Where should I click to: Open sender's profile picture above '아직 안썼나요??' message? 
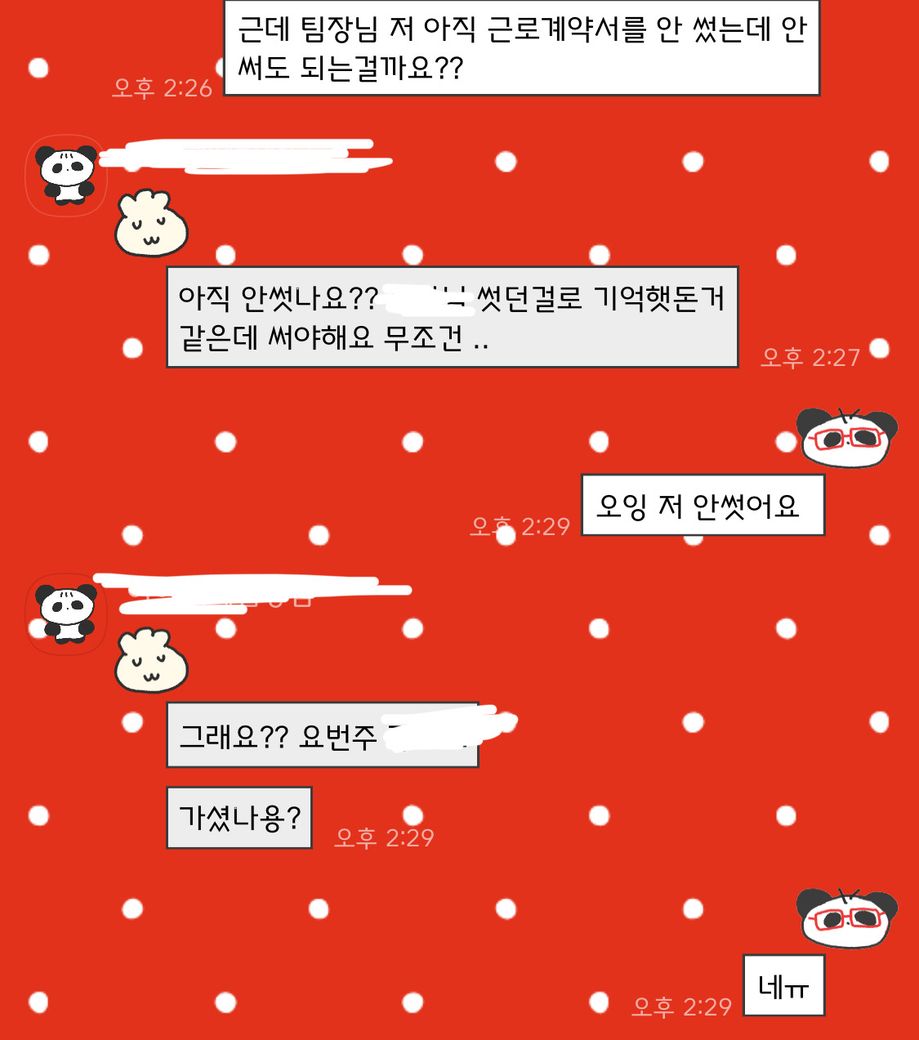click(68, 174)
